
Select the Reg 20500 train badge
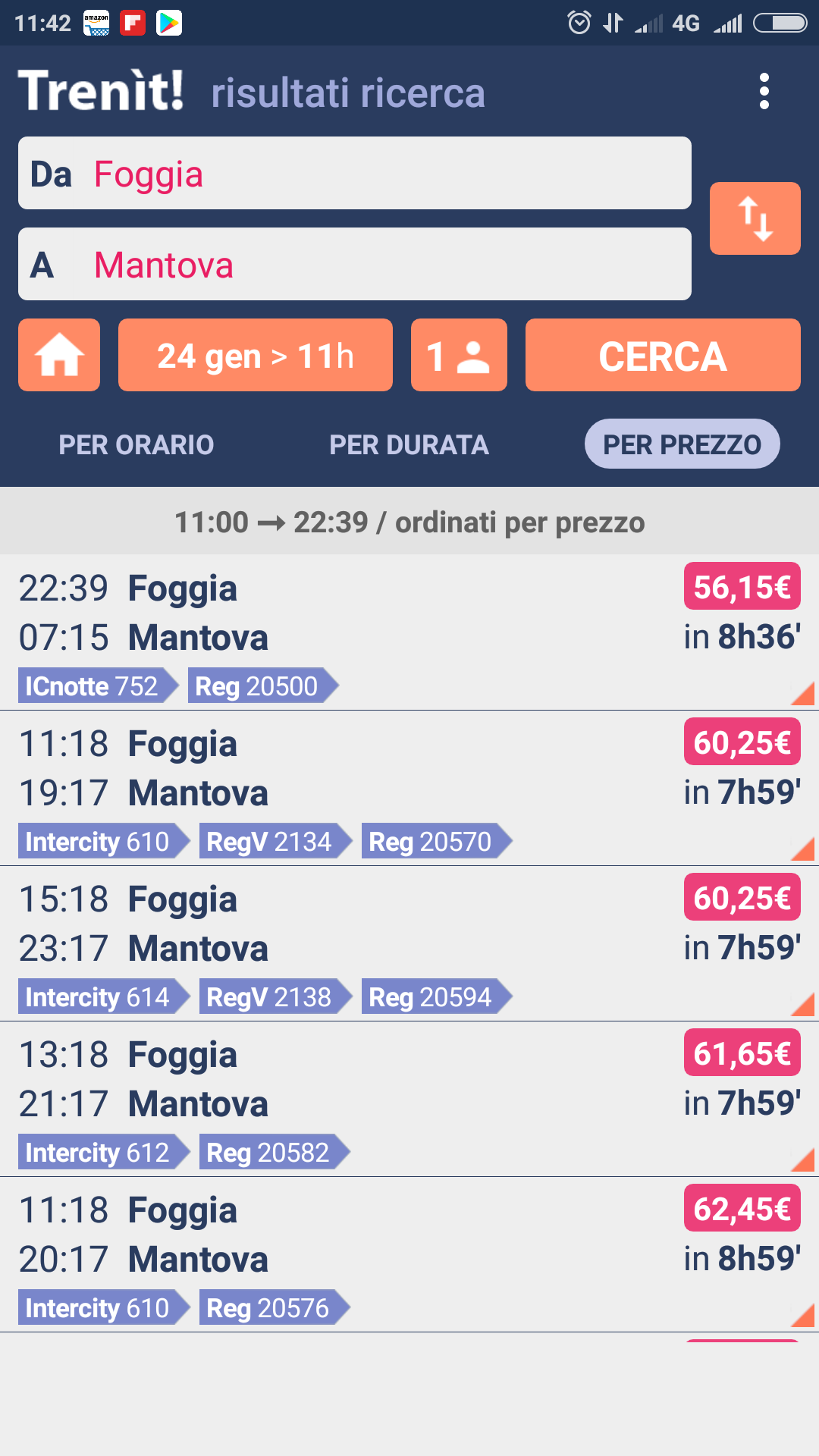258,686
